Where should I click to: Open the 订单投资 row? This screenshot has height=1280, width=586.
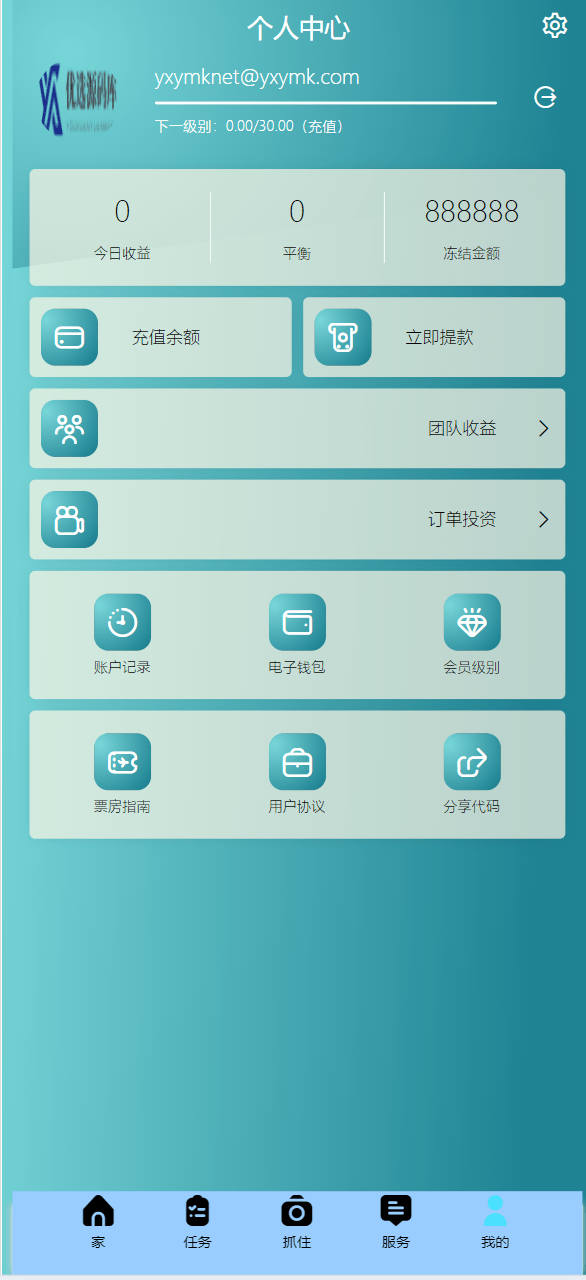(297, 519)
